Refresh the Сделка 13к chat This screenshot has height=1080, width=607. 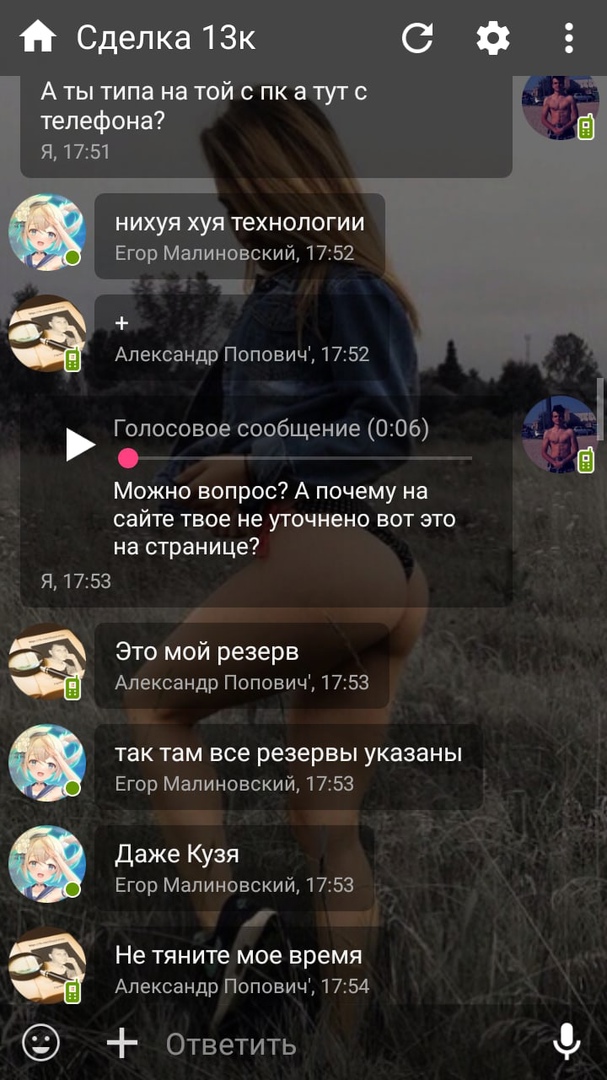(417, 38)
